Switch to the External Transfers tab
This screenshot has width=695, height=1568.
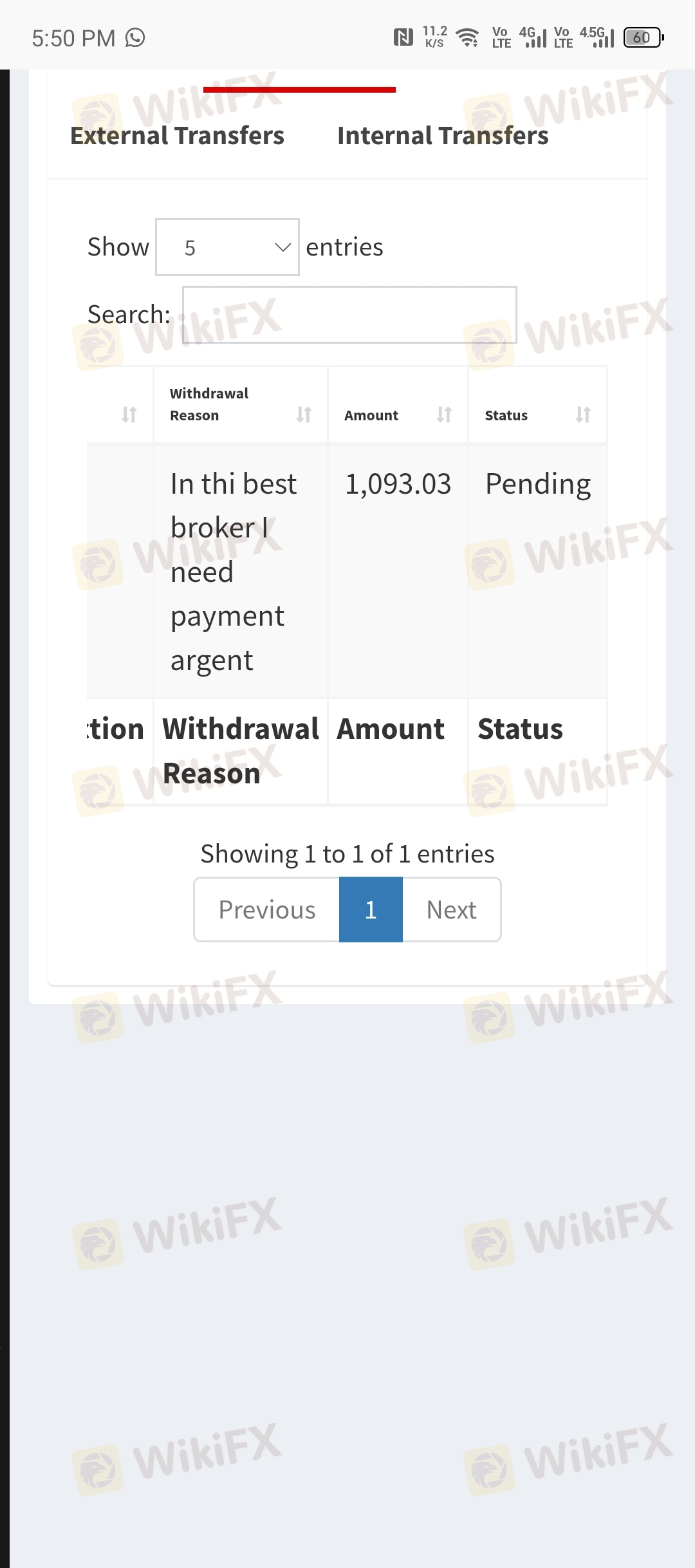click(177, 136)
